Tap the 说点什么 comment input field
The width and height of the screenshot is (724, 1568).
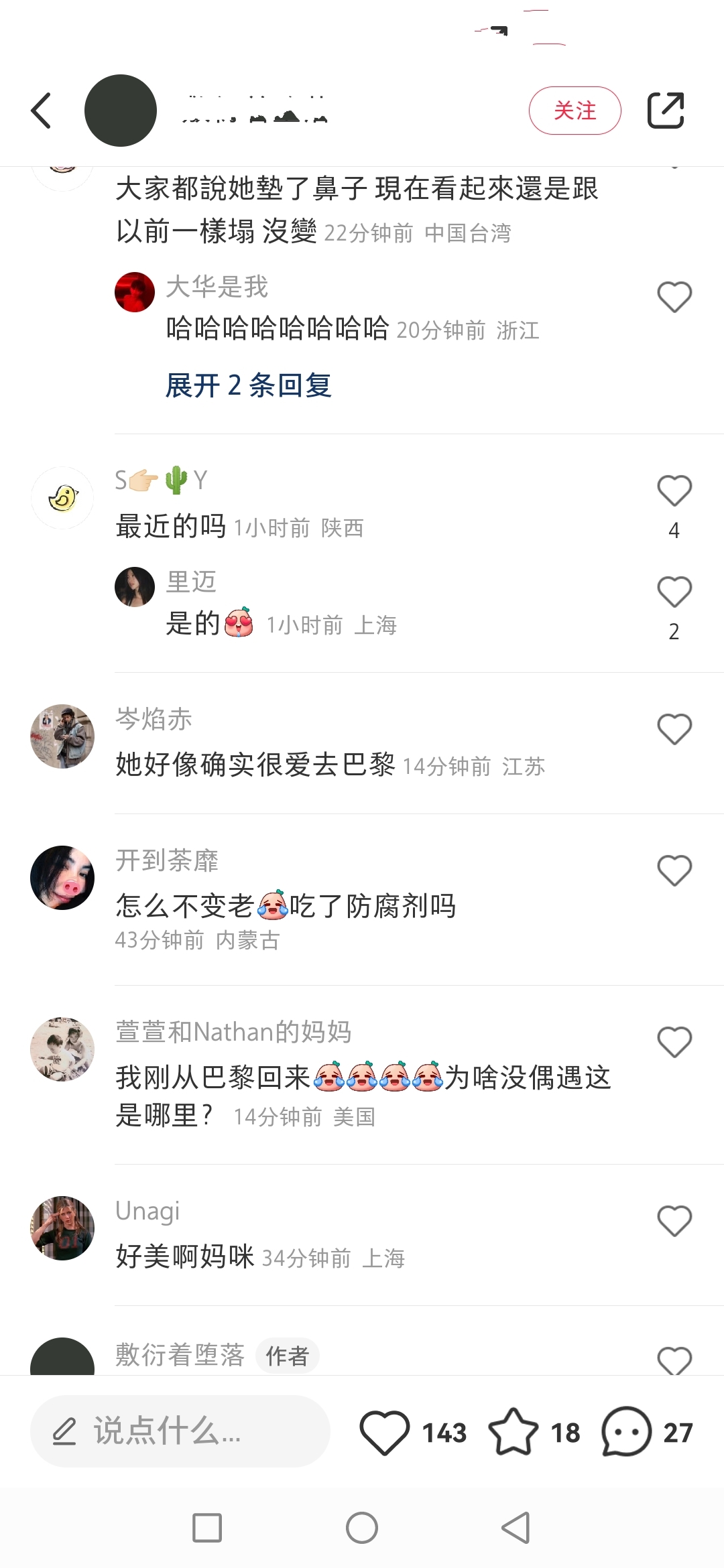click(188, 1432)
